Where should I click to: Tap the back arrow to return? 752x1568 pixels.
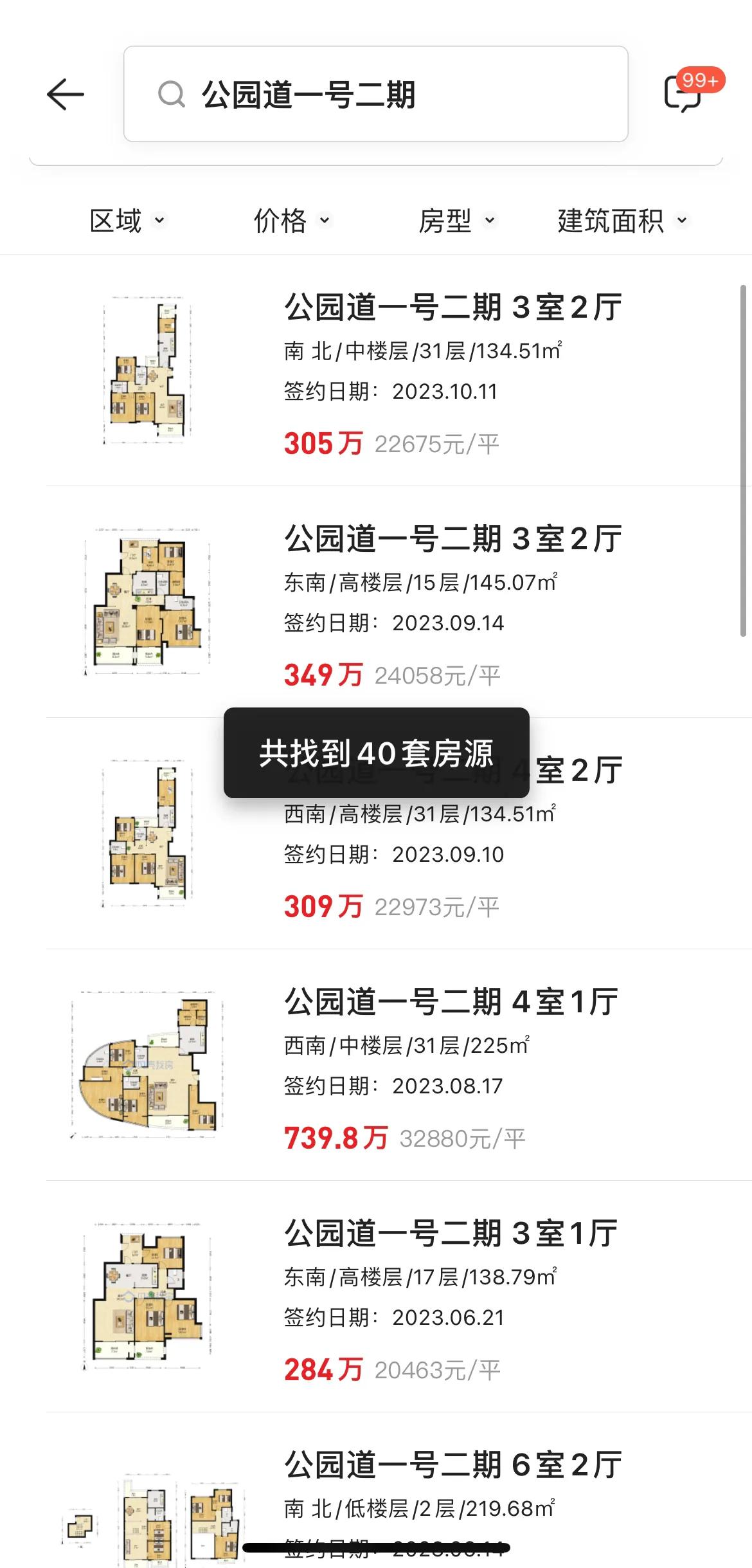[65, 94]
